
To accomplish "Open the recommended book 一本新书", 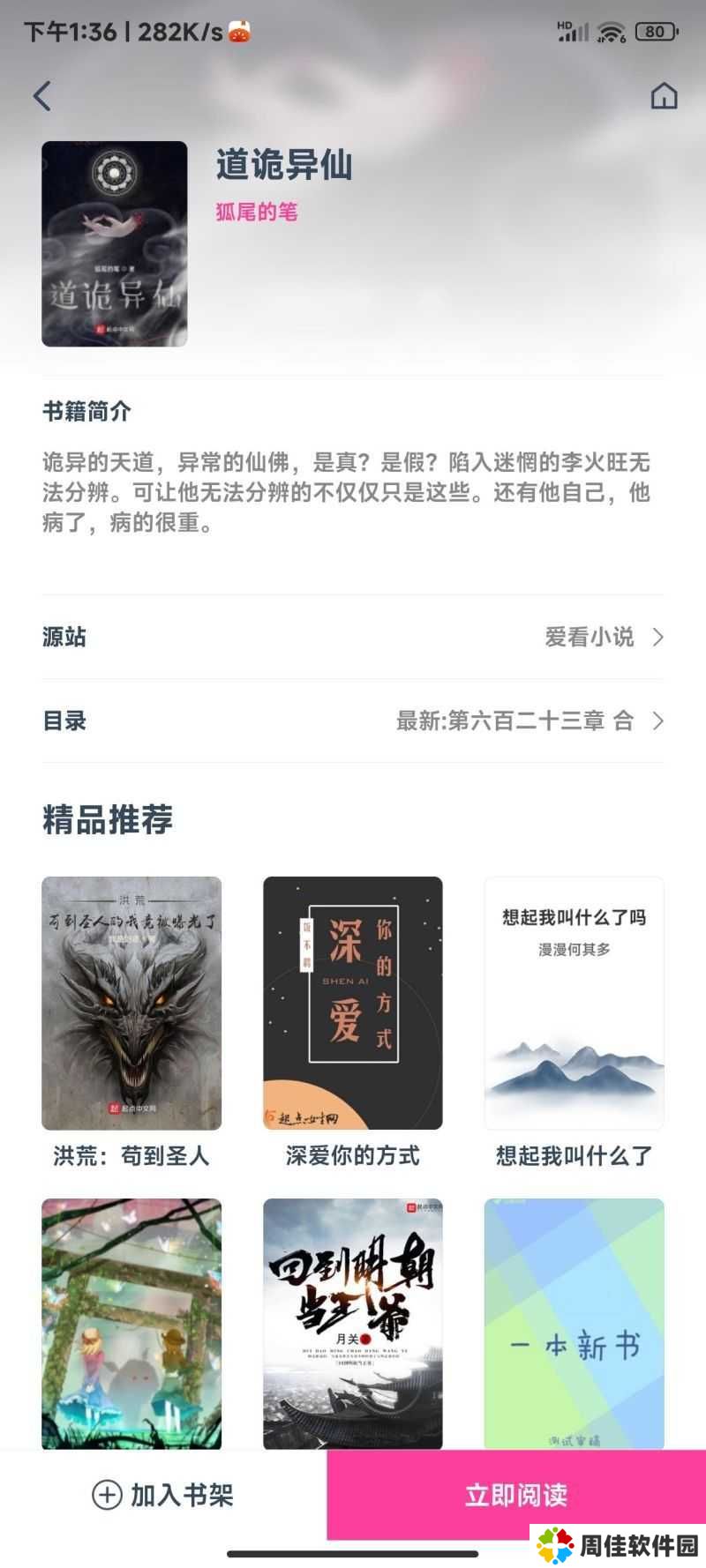I will coord(574,1323).
